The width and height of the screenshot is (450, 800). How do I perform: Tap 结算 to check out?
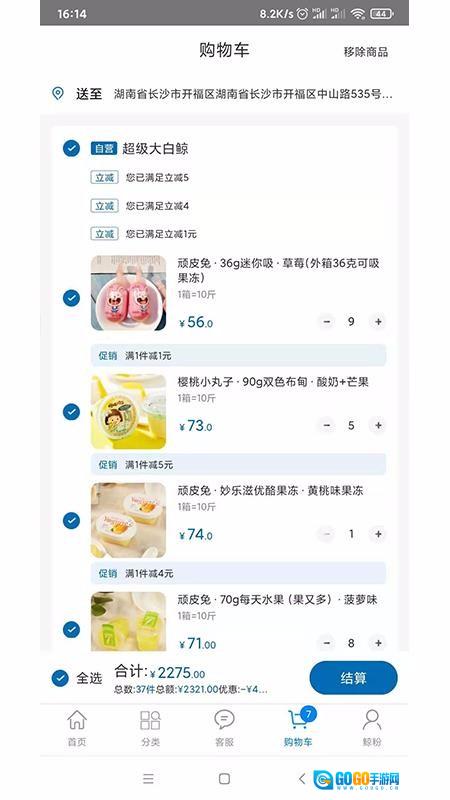353,678
